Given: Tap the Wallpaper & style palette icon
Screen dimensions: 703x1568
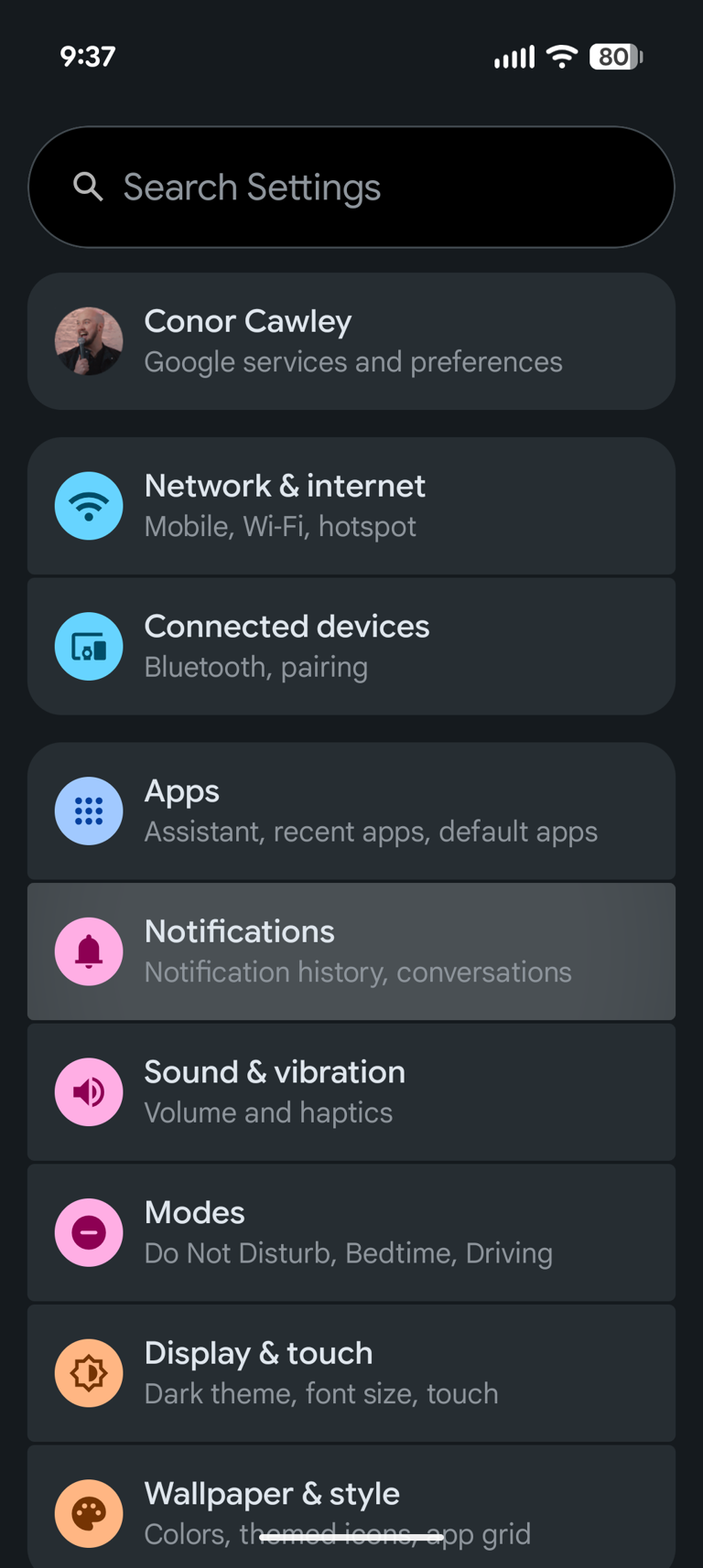Looking at the screenshot, I should pyautogui.click(x=89, y=1513).
